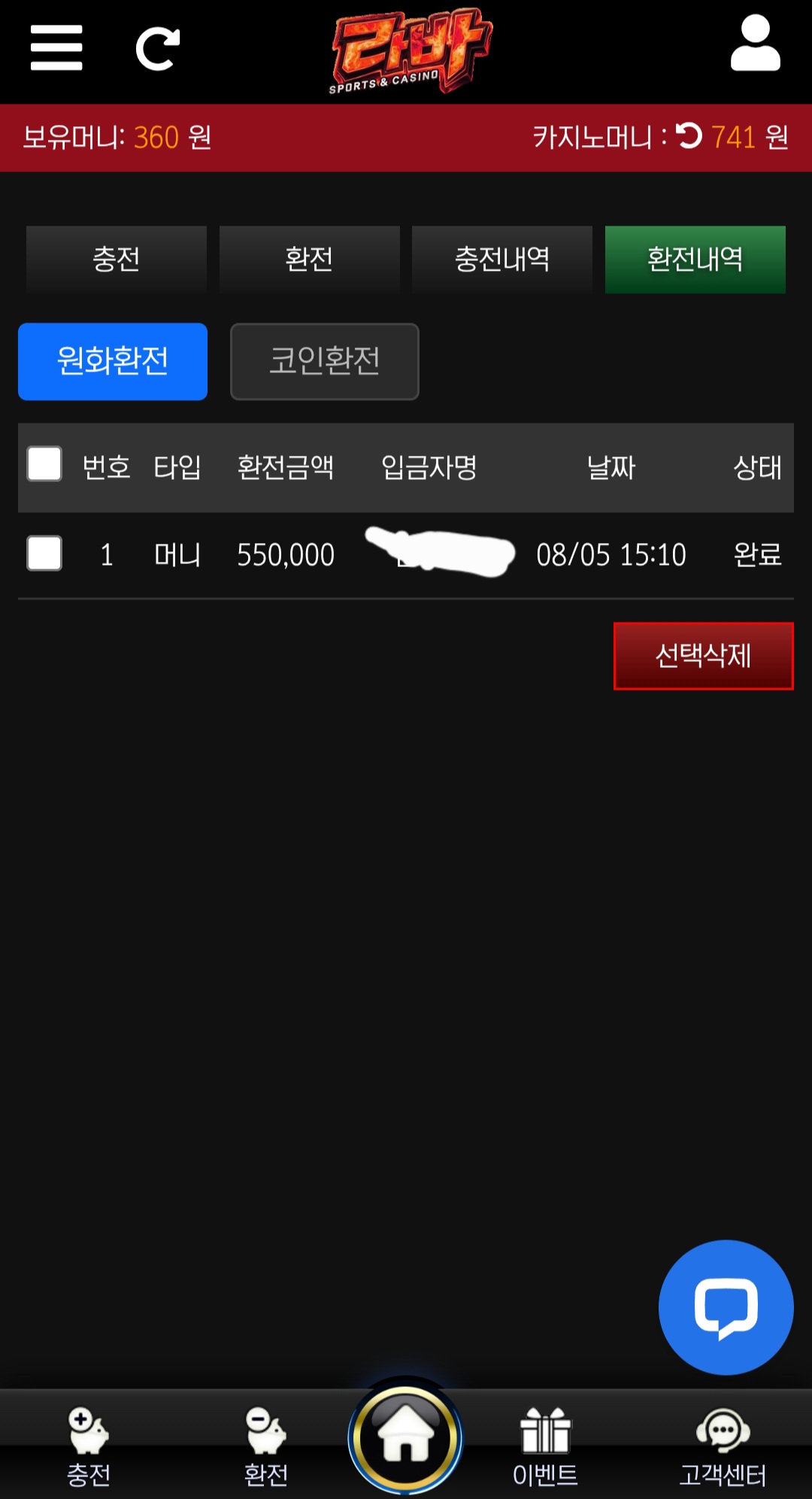Tap the refresh icon in header
The width and height of the screenshot is (812, 1499).
(158, 49)
